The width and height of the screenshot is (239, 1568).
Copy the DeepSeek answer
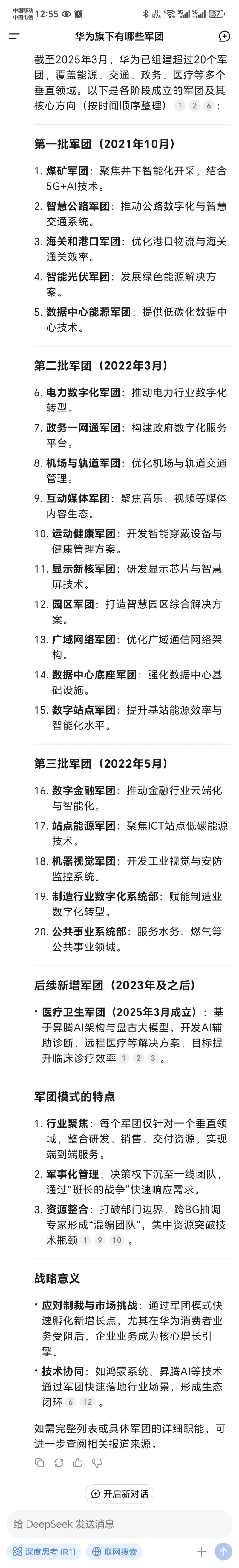(40, 1463)
